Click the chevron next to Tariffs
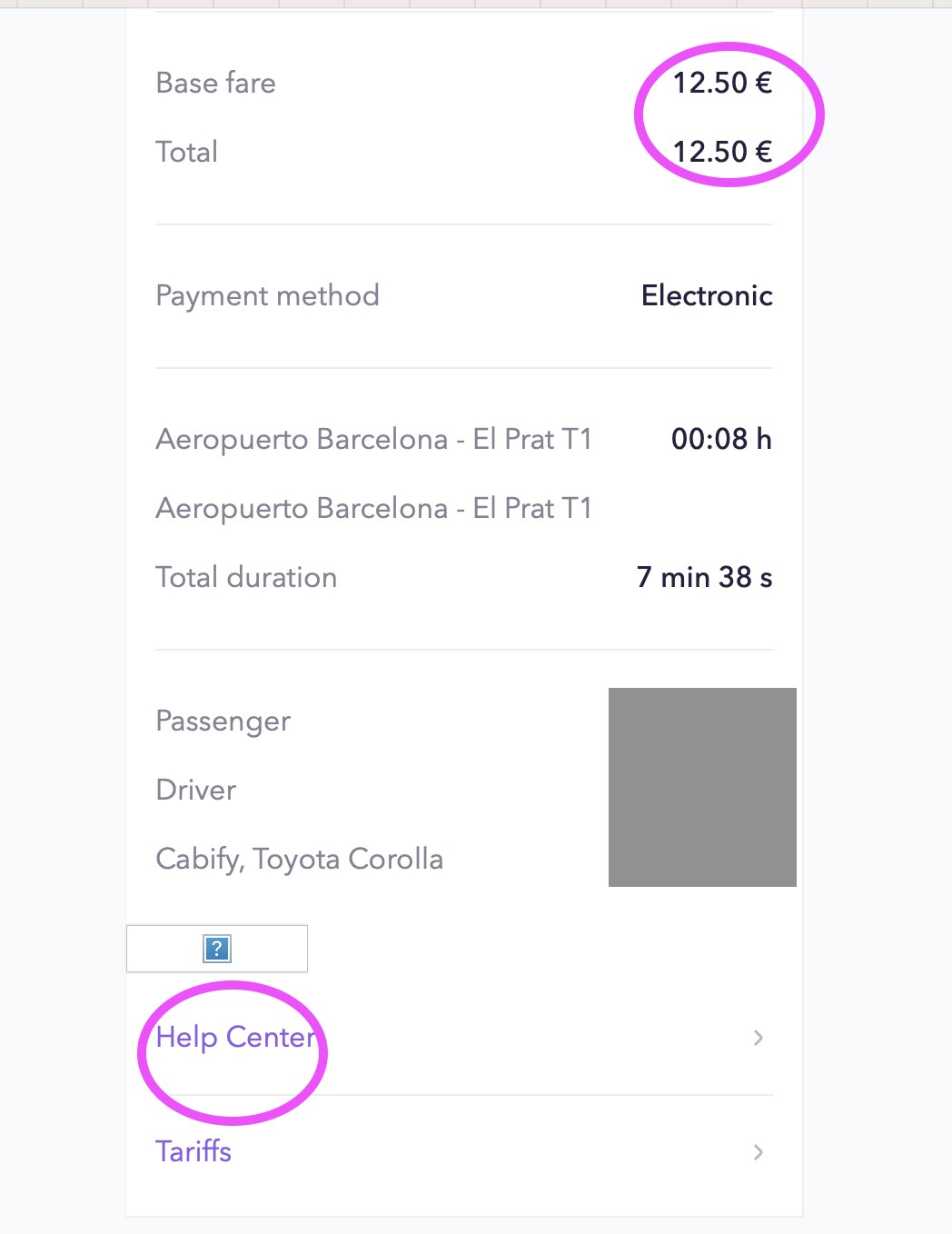Image resolution: width=952 pixels, height=1234 pixels. (759, 1152)
